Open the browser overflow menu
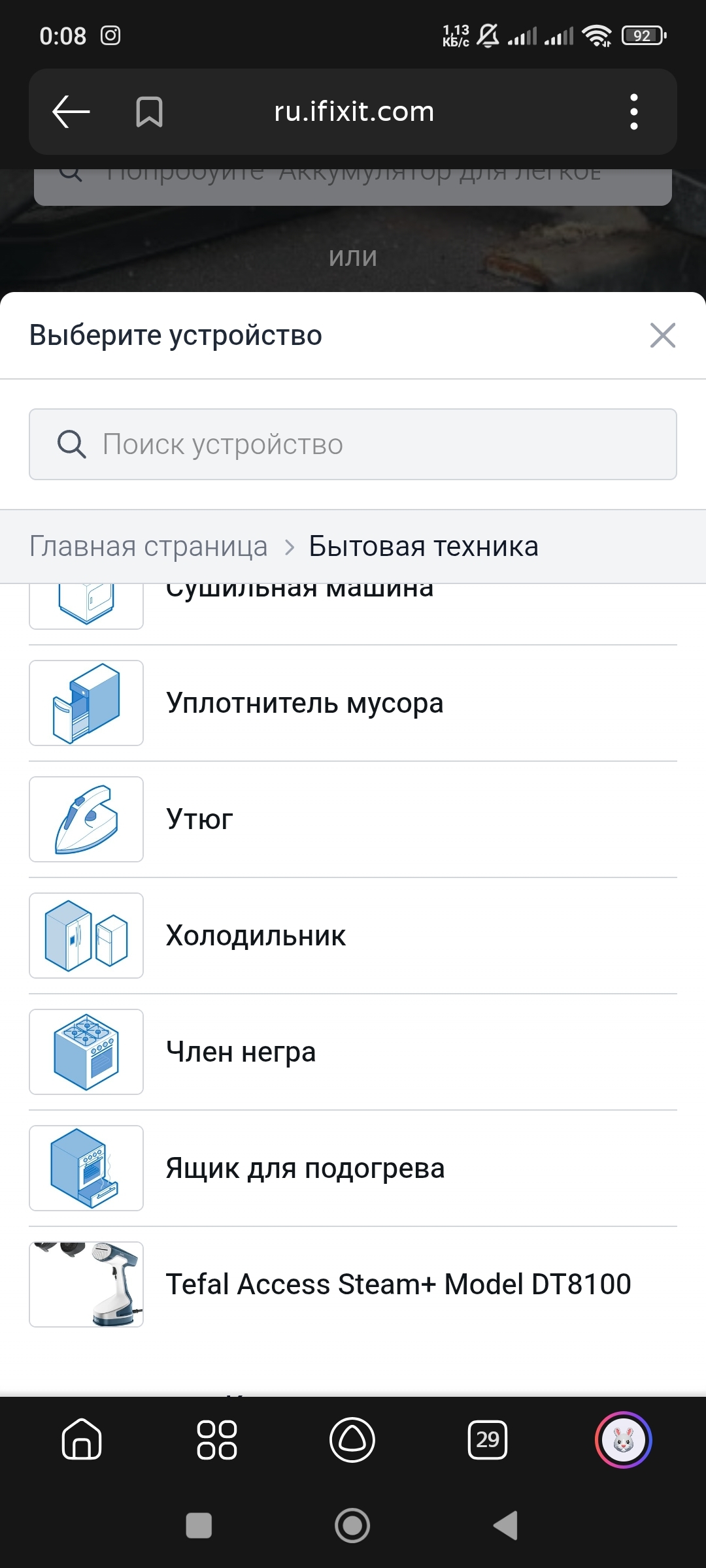Viewport: 706px width, 1568px height. pyautogui.click(x=633, y=112)
